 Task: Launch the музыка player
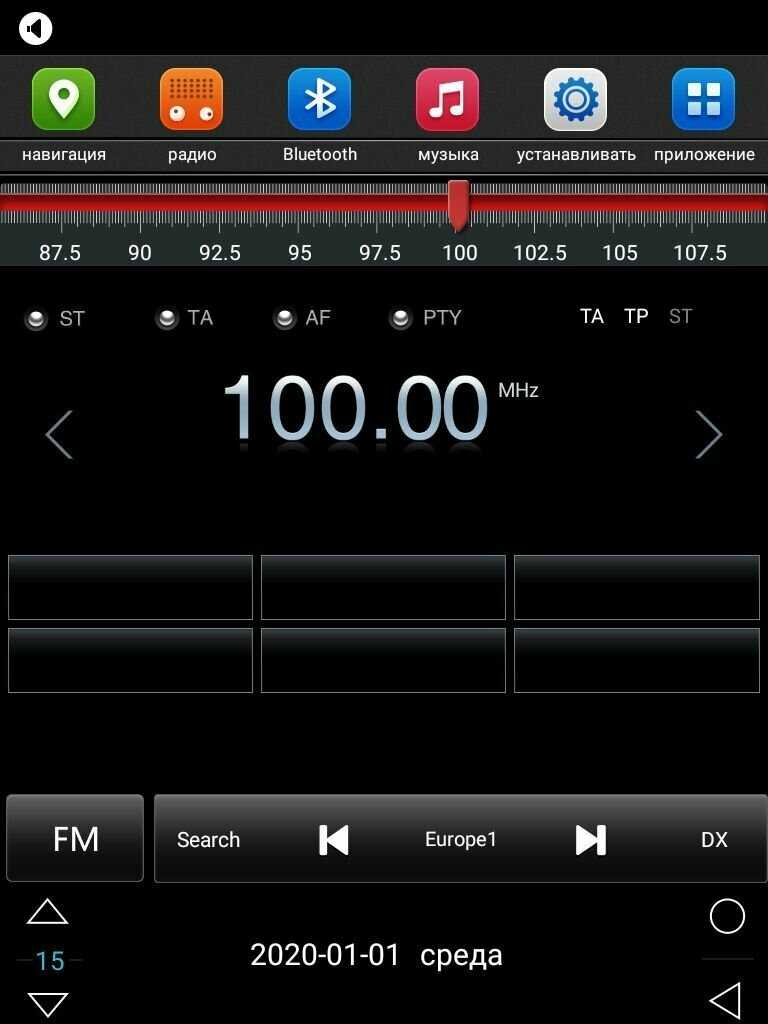click(x=447, y=100)
